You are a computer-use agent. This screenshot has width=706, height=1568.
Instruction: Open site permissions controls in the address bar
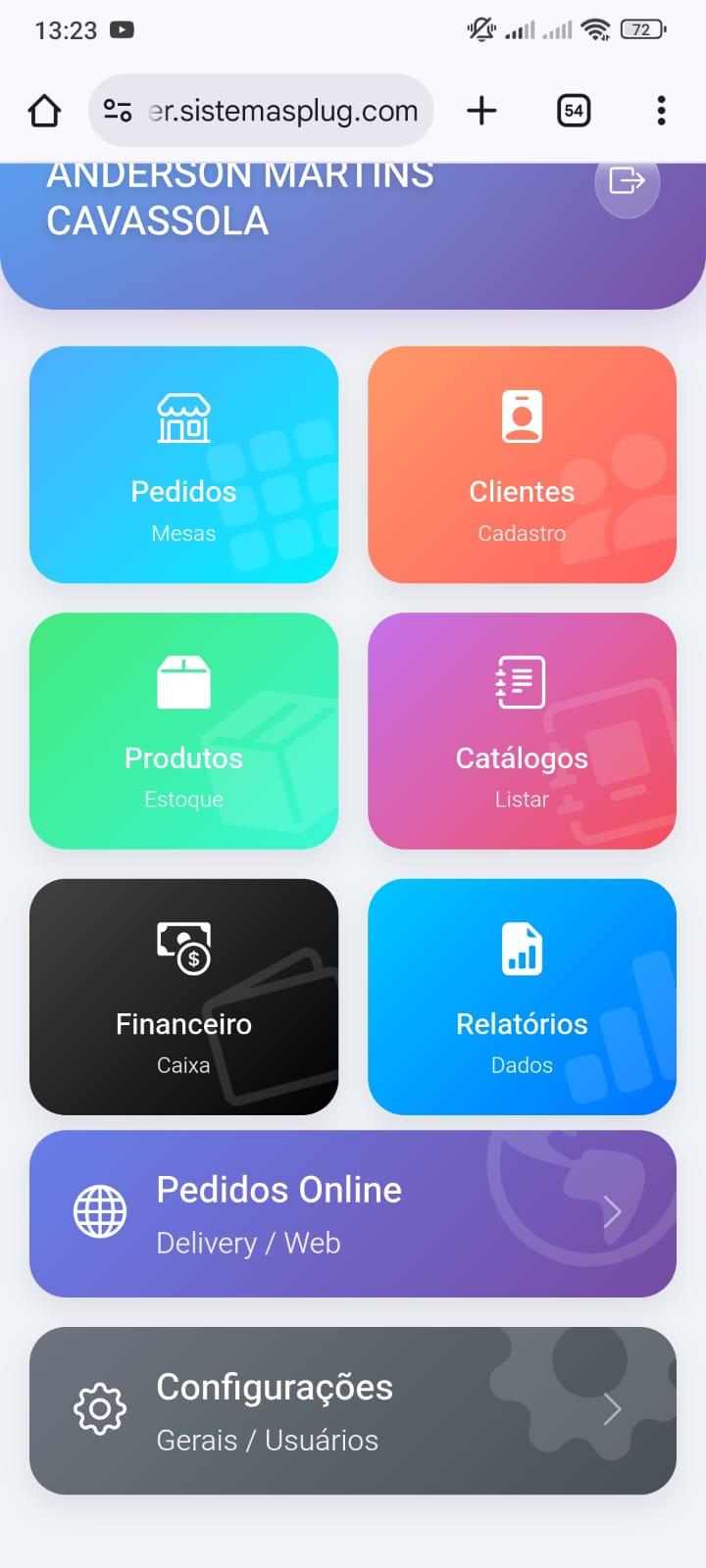117,110
